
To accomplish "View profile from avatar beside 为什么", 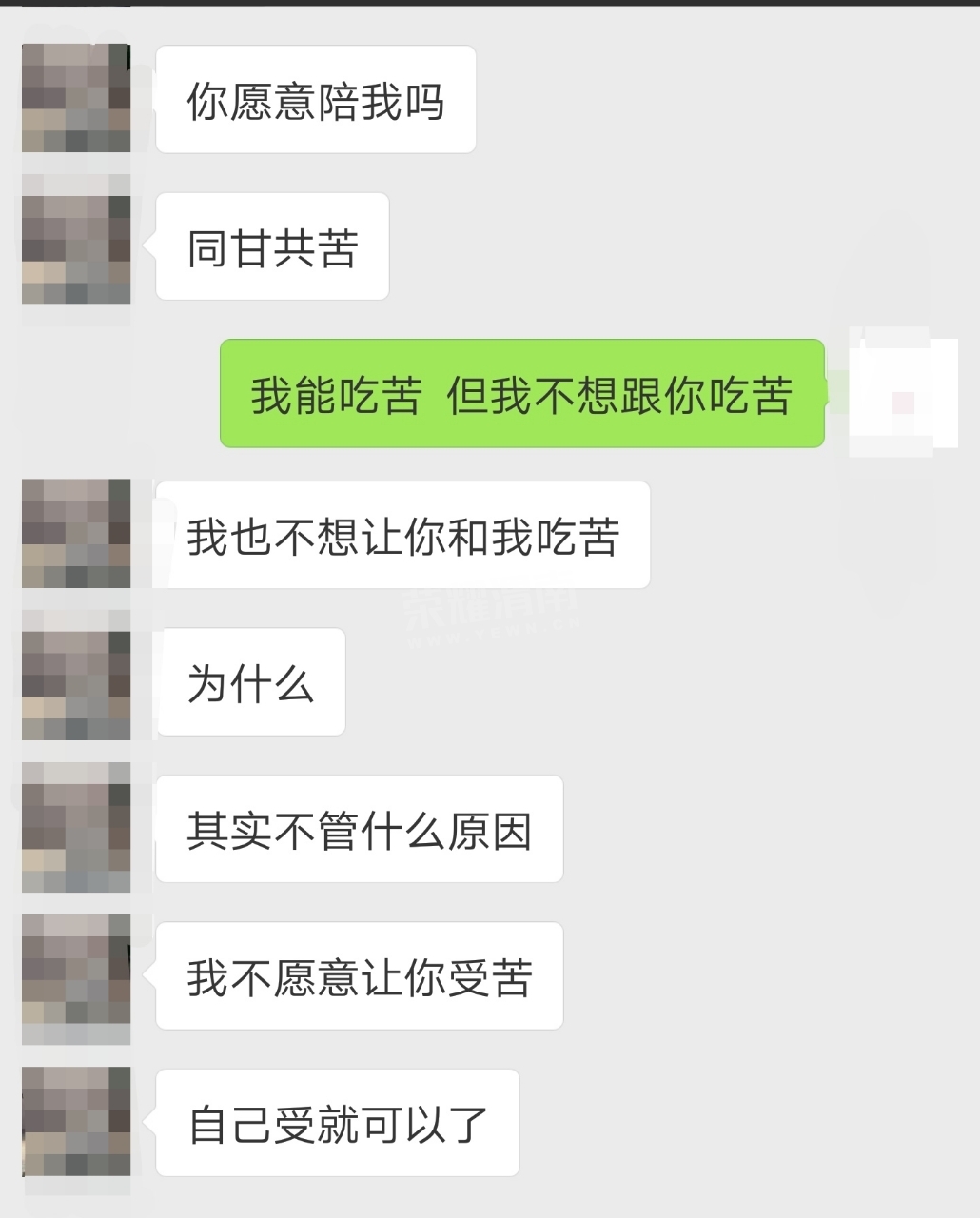I will coord(76,681).
